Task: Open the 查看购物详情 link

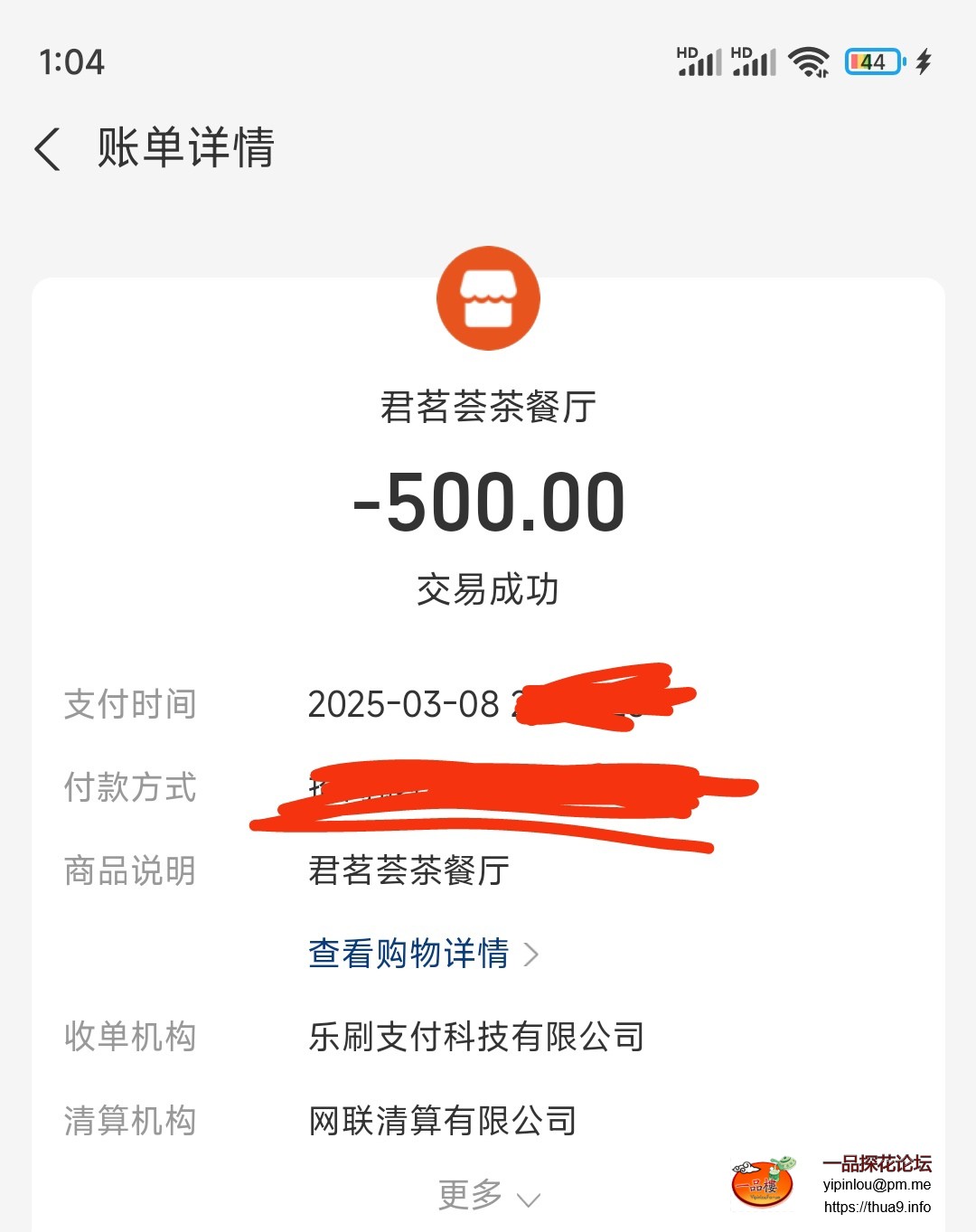Action: tap(422, 954)
